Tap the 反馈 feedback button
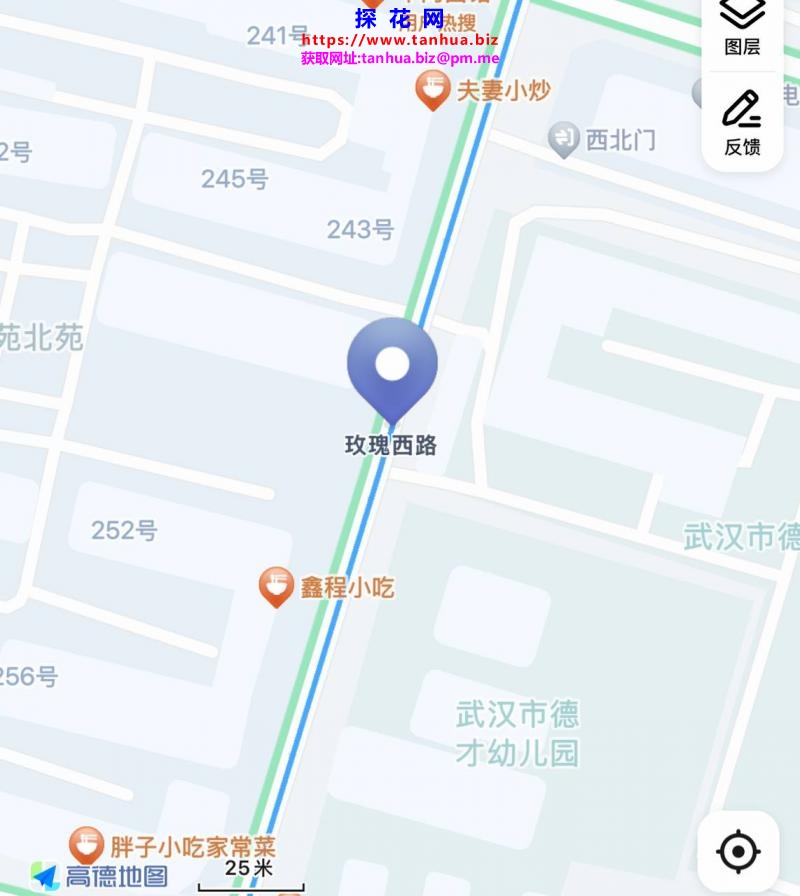800x896 pixels. tap(742, 123)
